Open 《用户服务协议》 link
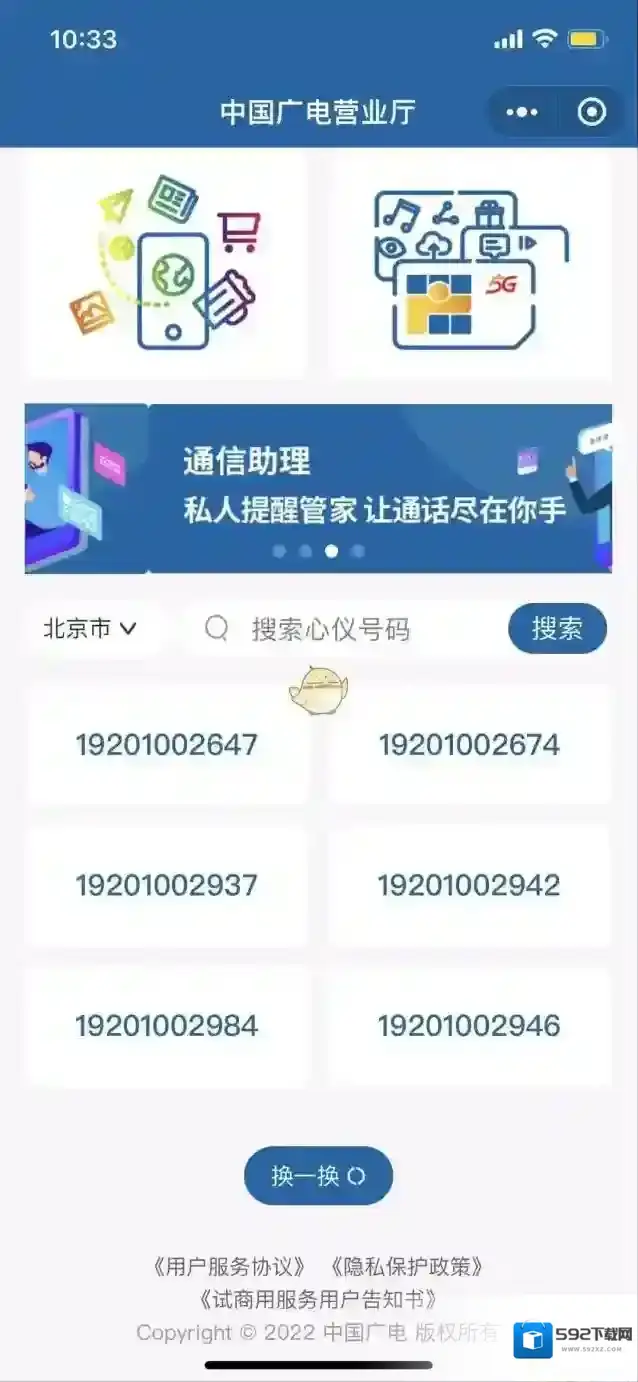Screen dimensions: 638x1382 click(x=229, y=1267)
